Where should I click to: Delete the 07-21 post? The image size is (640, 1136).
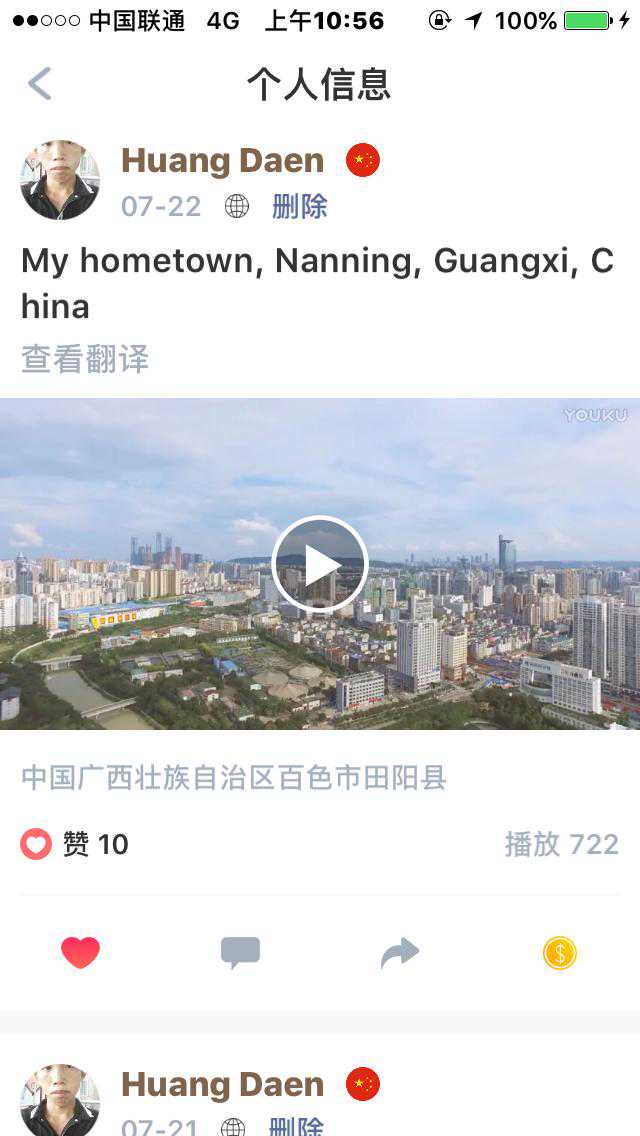[x=297, y=1126]
